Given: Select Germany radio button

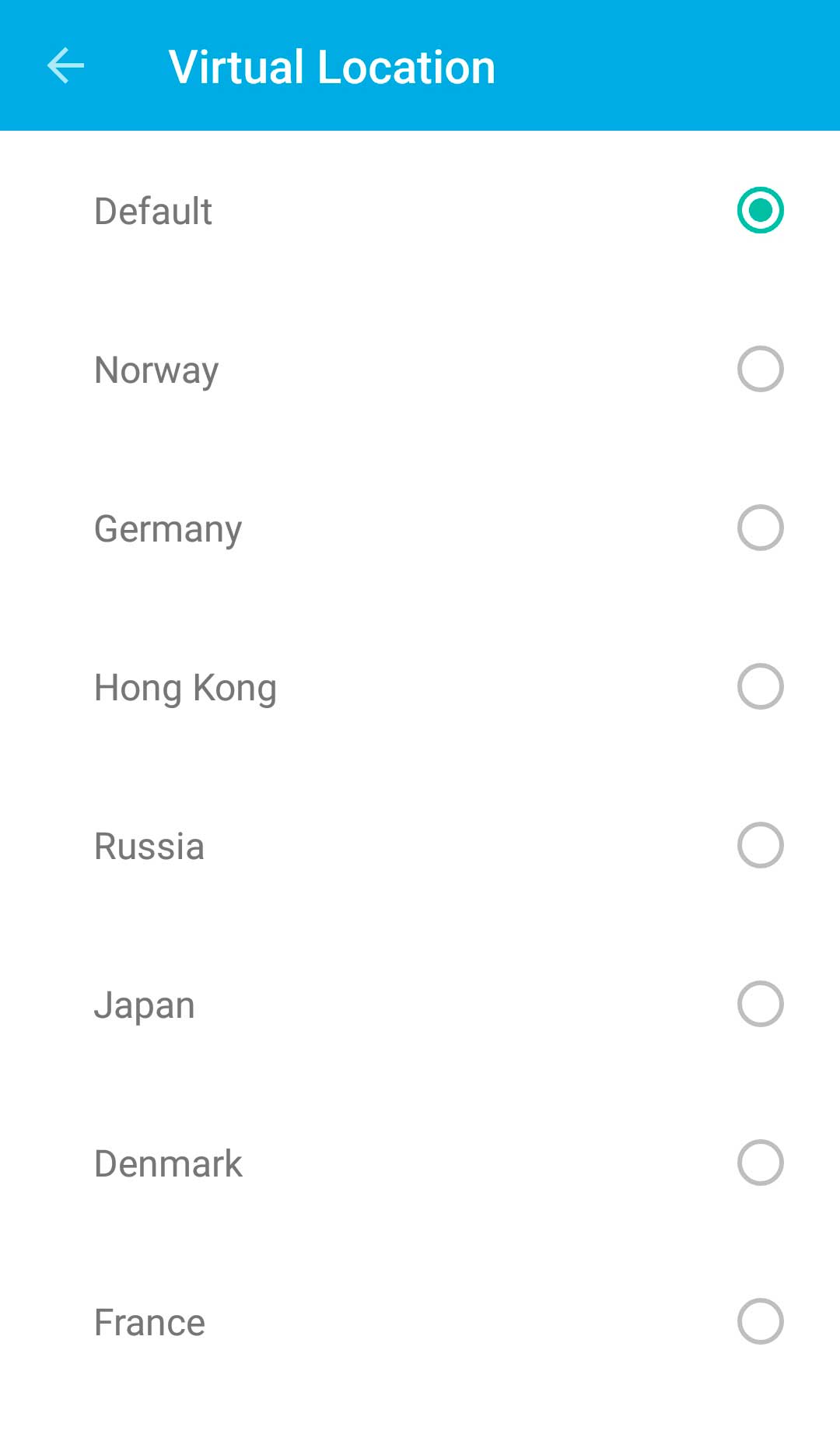Looking at the screenshot, I should (x=759, y=528).
